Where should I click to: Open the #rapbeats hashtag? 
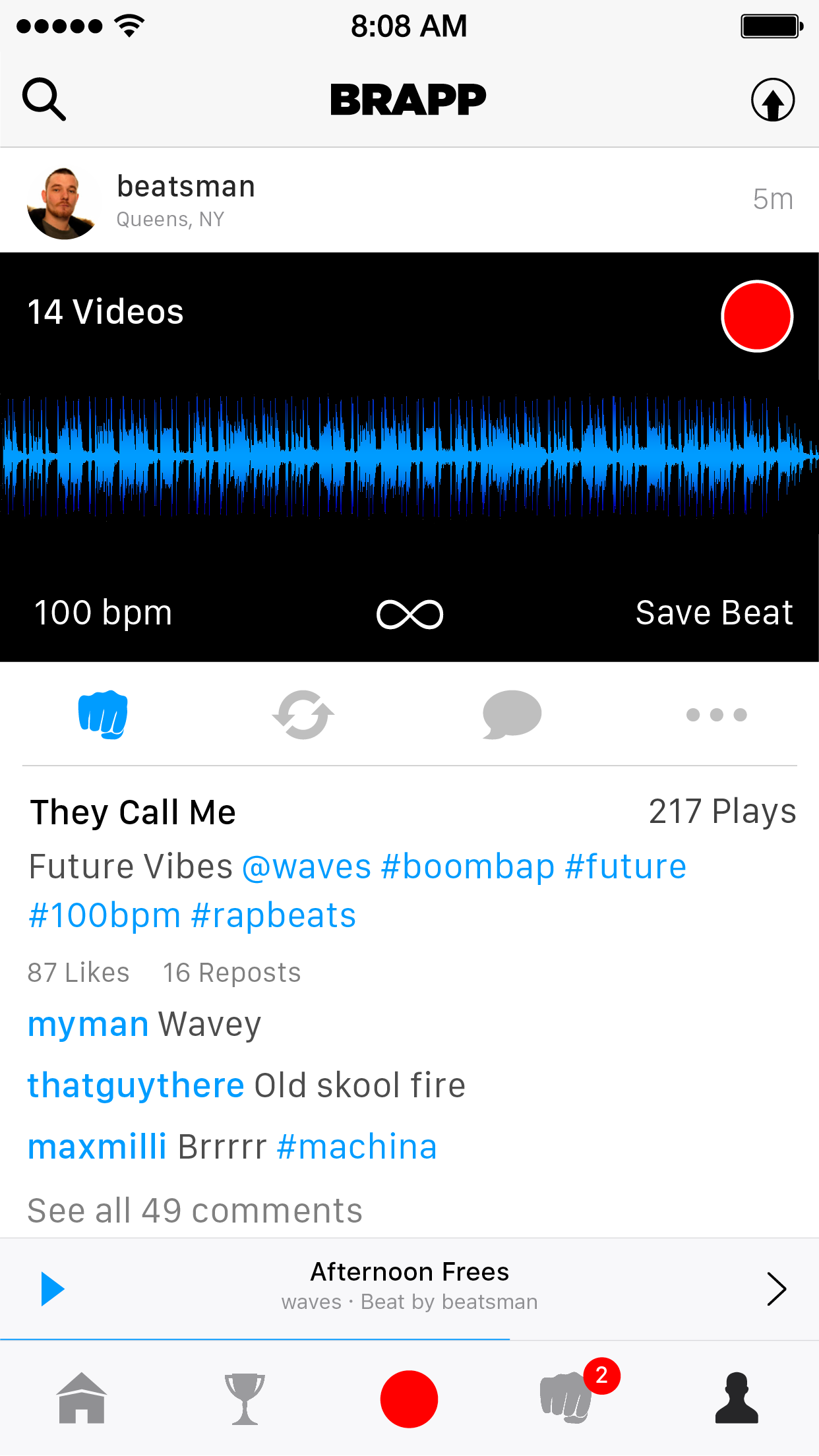(274, 915)
